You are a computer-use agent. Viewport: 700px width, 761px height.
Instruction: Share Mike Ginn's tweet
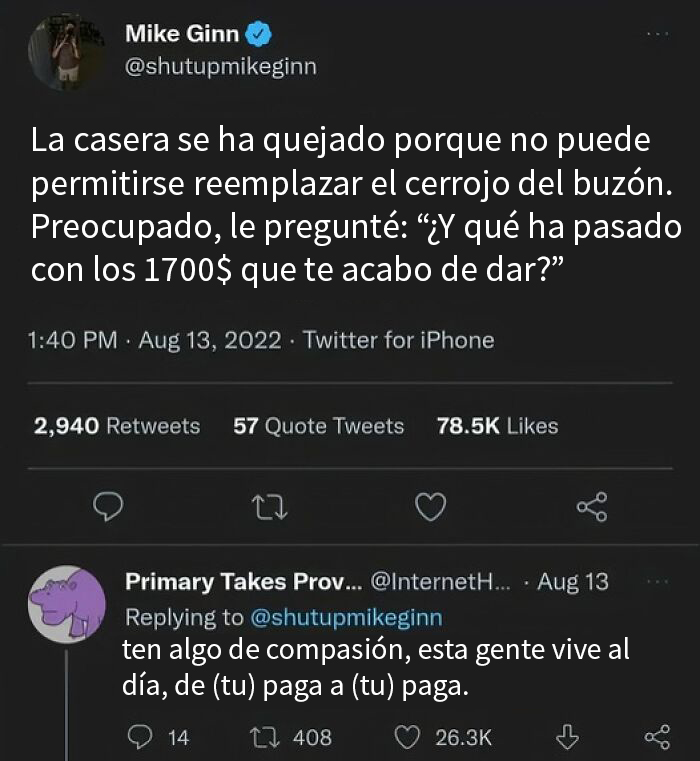coord(592,509)
